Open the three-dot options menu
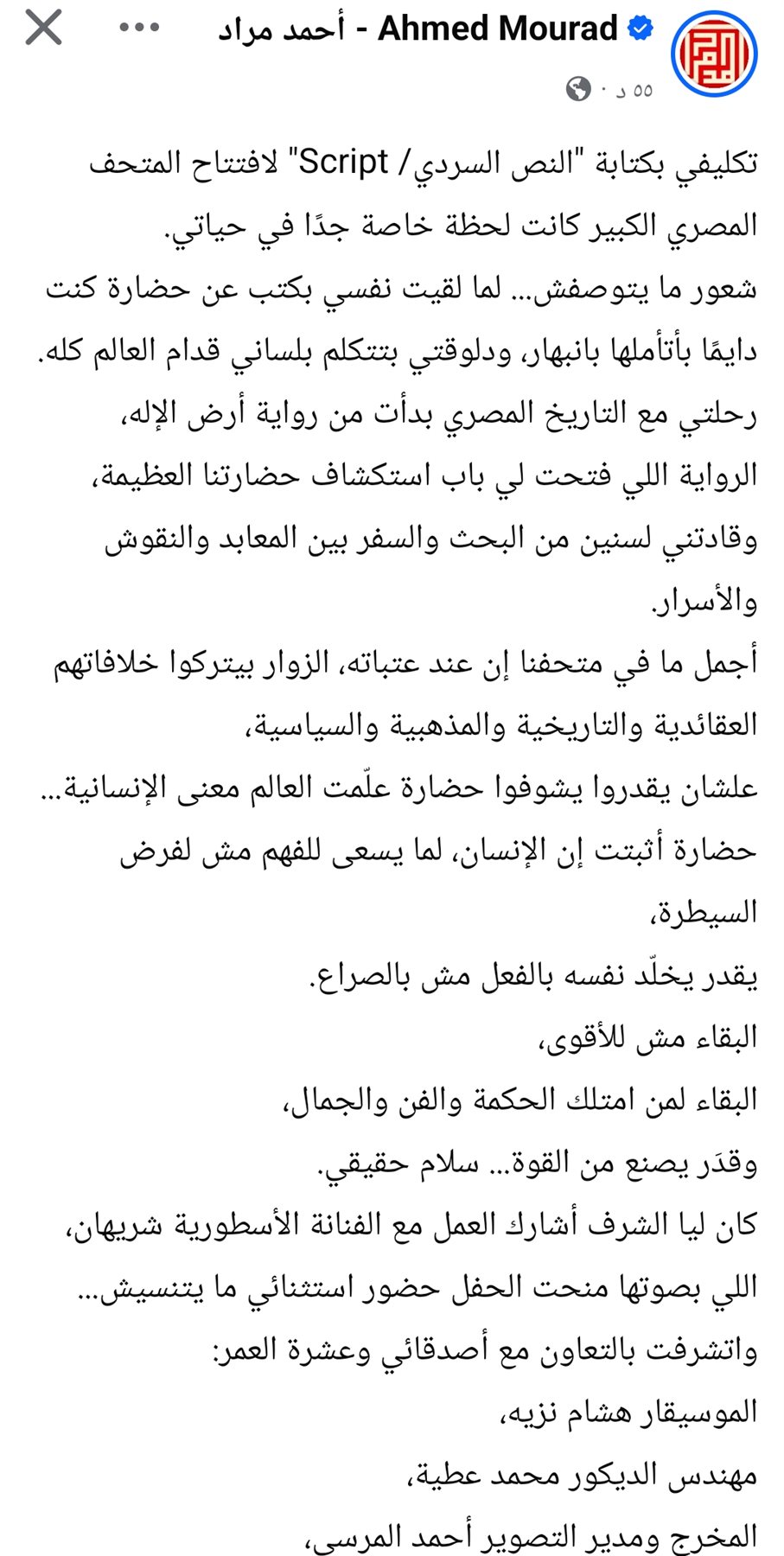Viewport: 784px width, 1556px height. point(139,28)
